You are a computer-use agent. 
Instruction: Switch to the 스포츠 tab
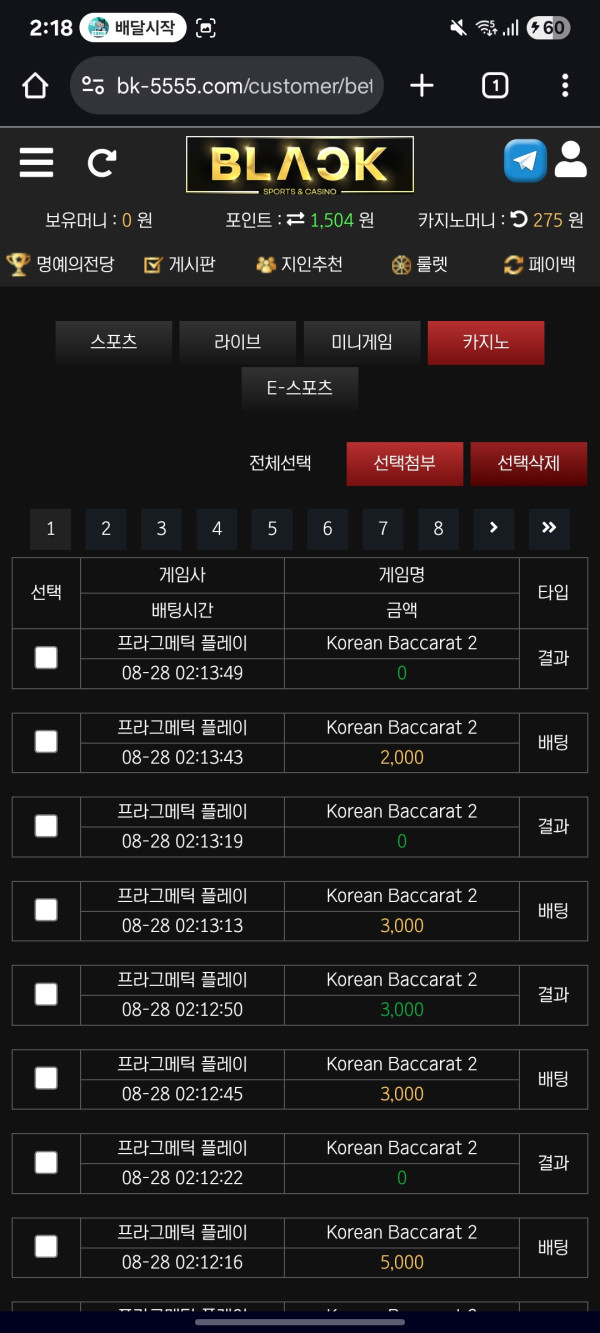coord(114,342)
